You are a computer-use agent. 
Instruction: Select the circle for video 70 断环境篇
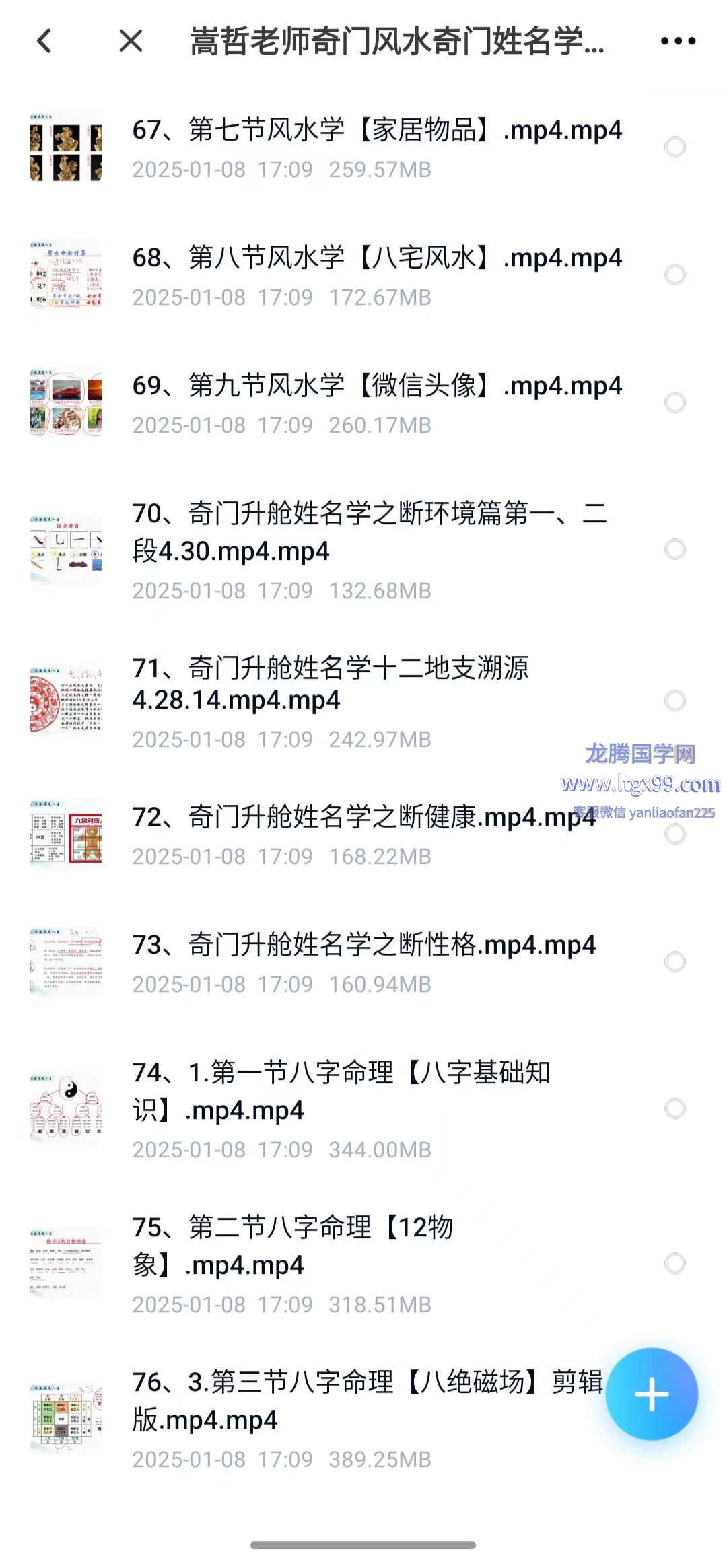[674, 550]
